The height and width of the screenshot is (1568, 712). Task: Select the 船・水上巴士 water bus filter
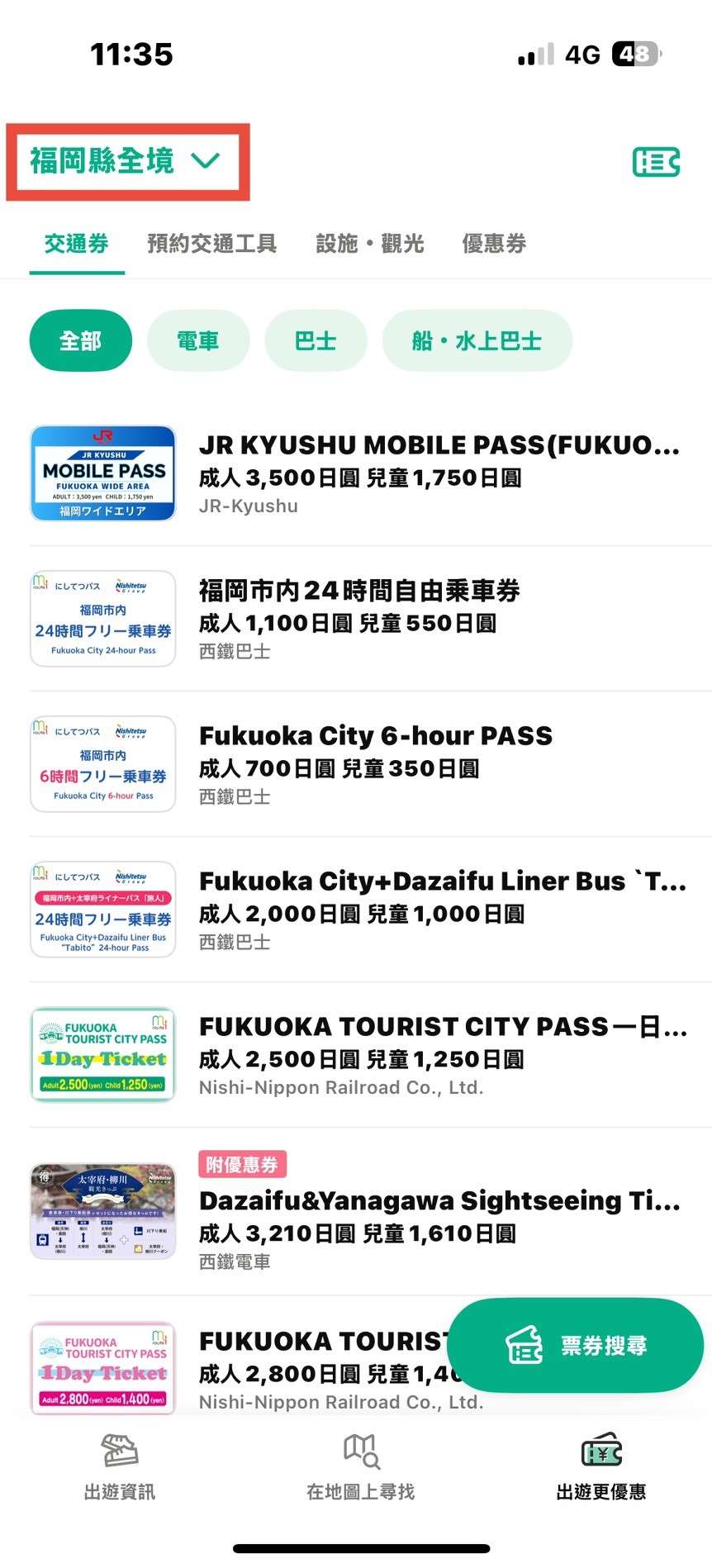(477, 340)
